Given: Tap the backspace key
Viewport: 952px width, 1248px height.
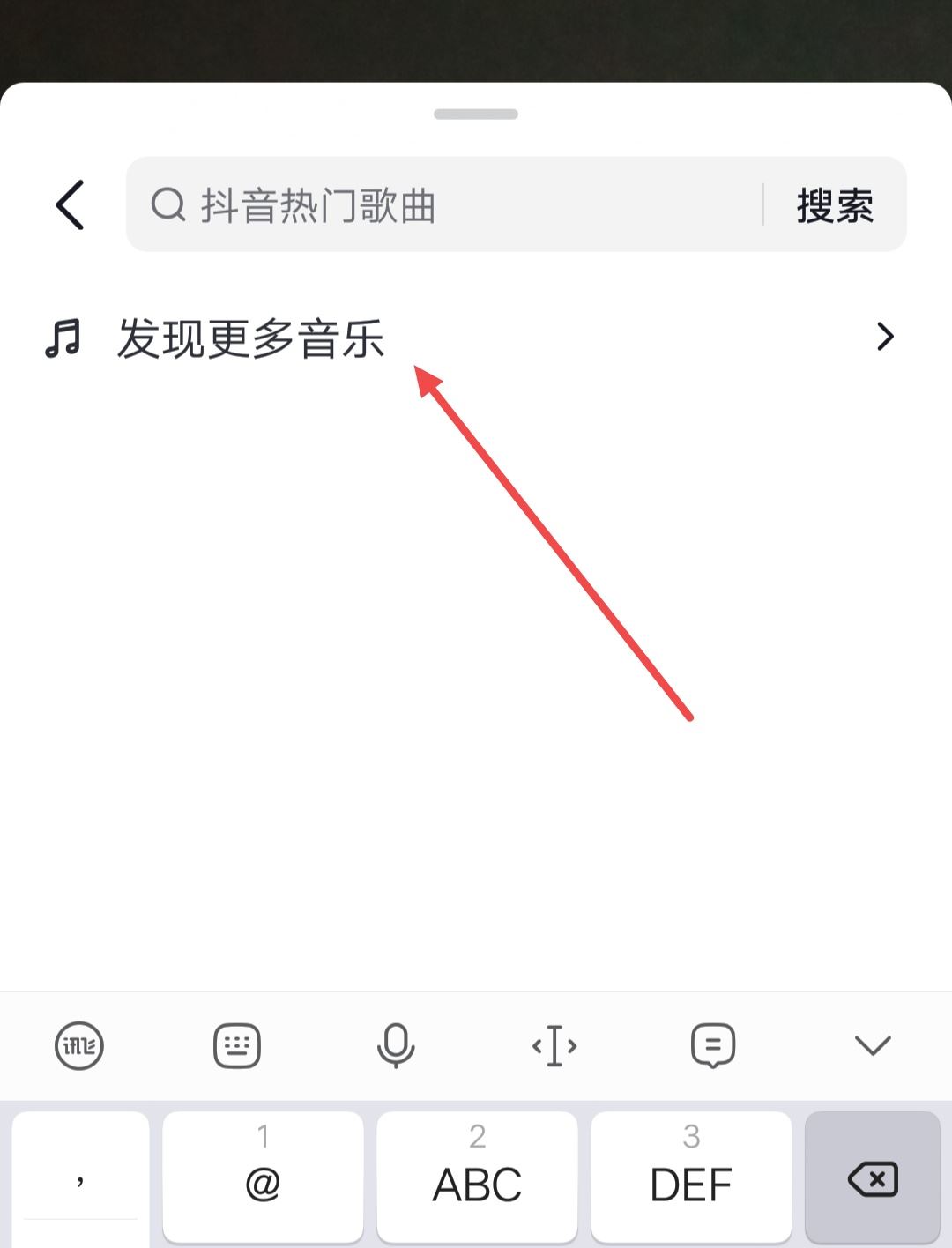Looking at the screenshot, I should tap(872, 1178).
